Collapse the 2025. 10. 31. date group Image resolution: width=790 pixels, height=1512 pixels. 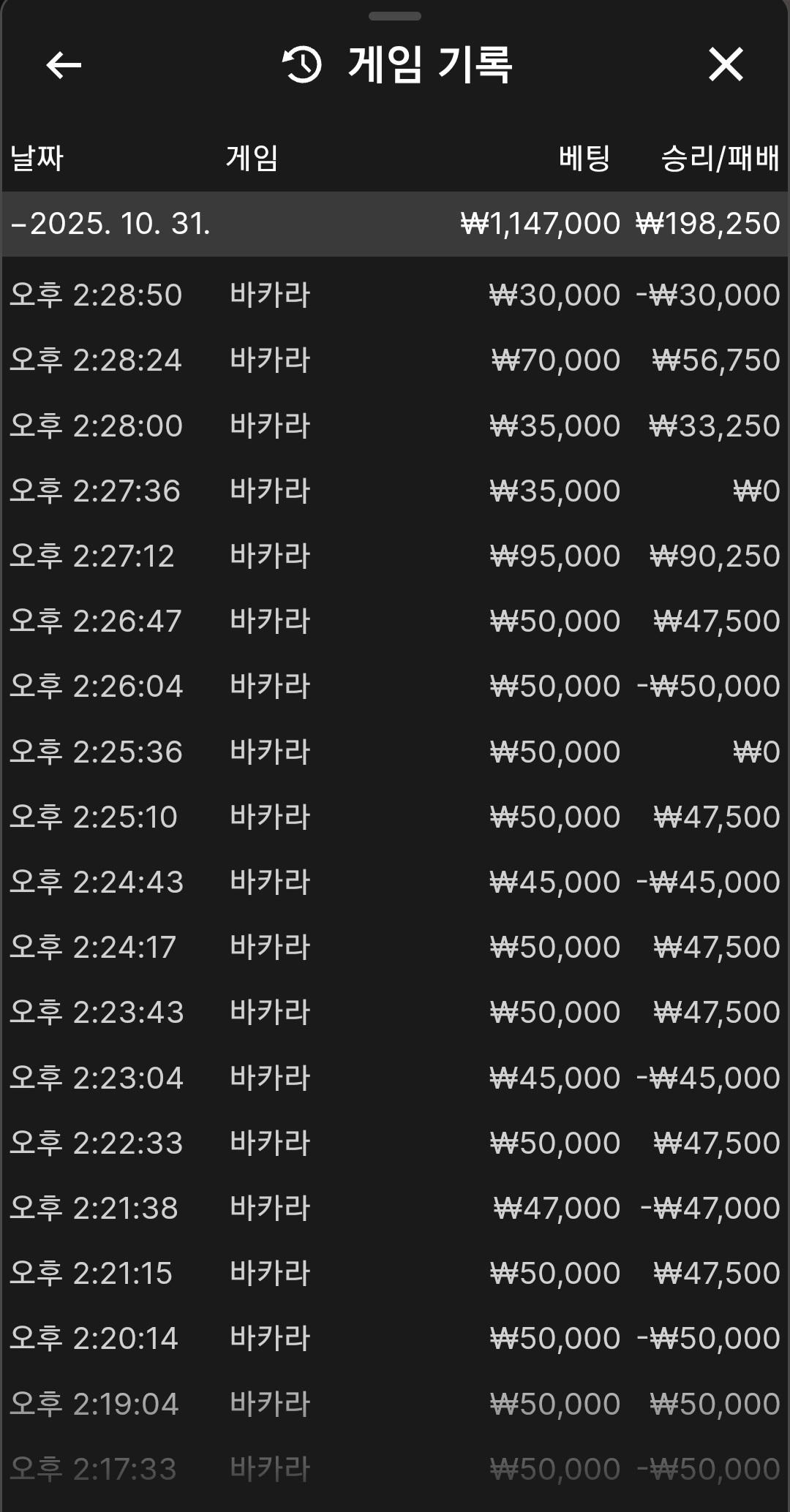110,224
